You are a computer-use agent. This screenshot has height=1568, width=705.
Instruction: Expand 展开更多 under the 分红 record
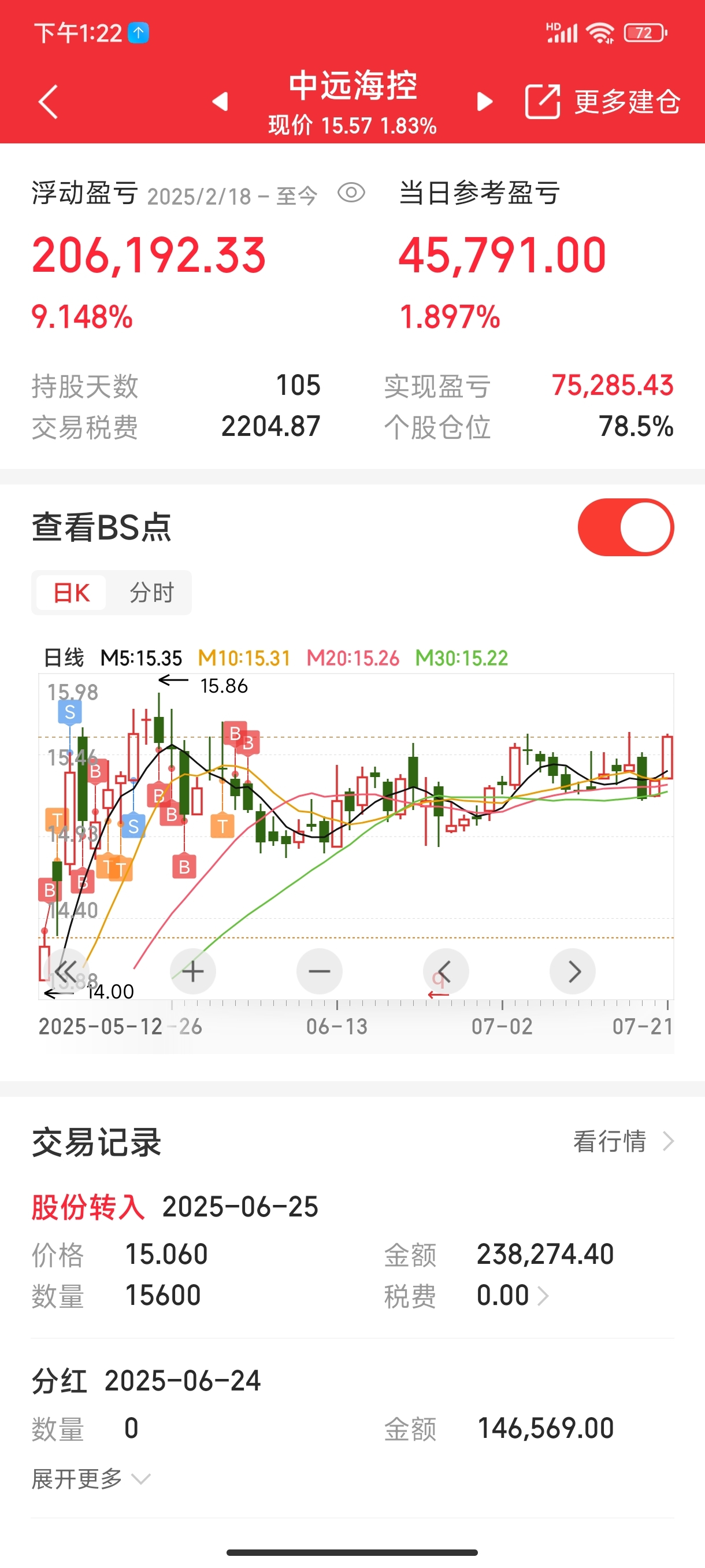tap(91, 1478)
